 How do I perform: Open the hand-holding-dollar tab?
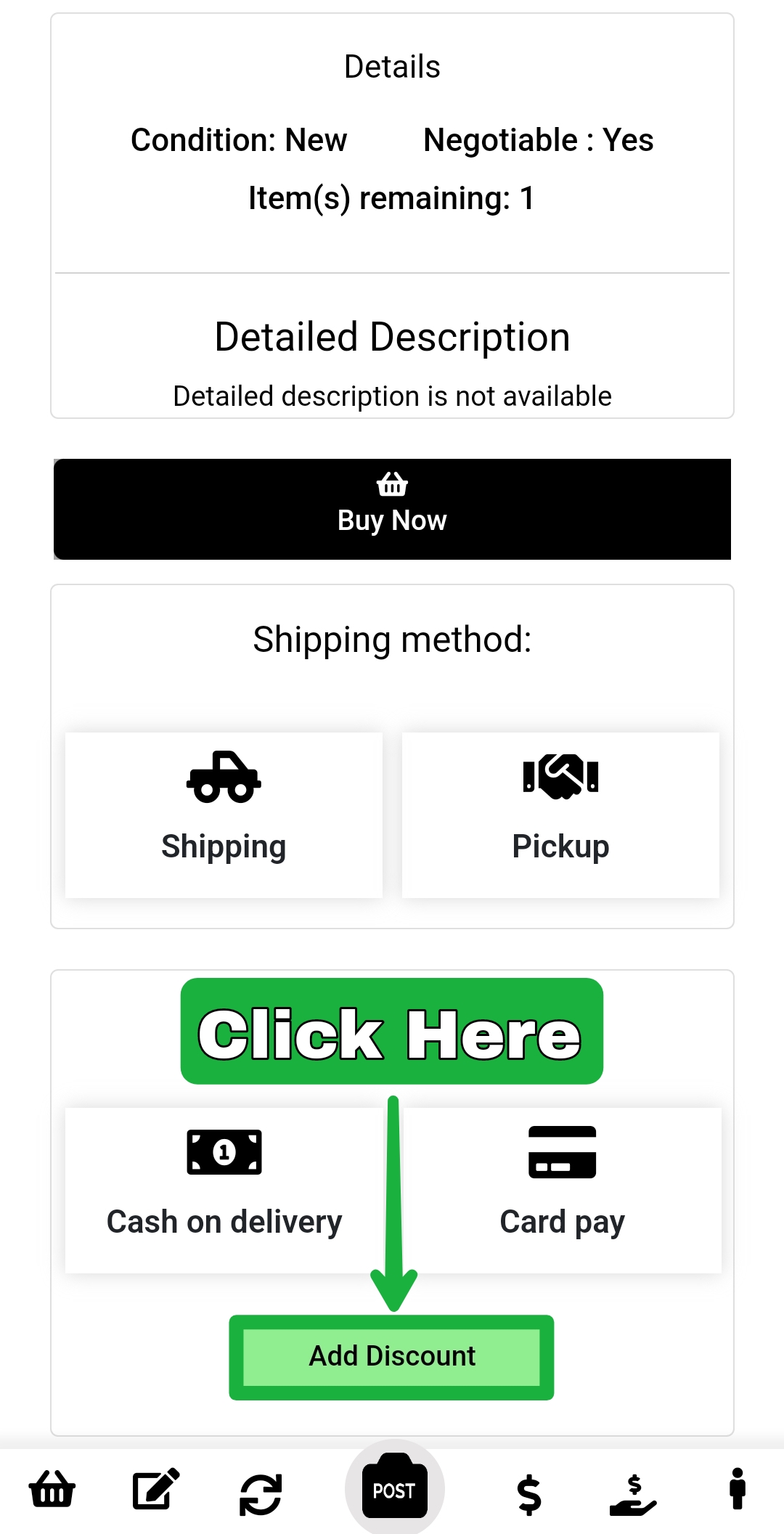point(633,1494)
